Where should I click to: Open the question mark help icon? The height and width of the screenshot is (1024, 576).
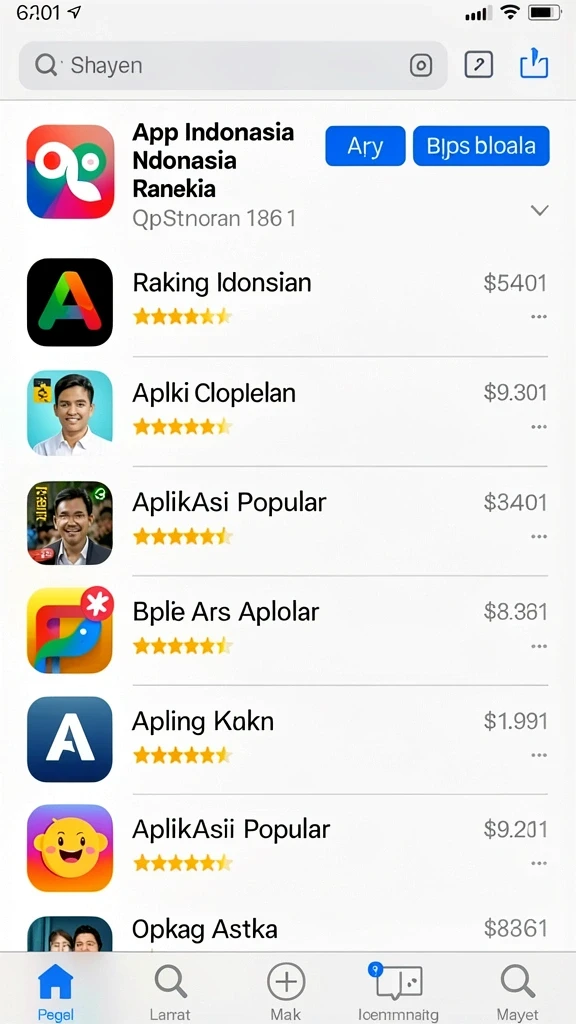pyautogui.click(x=479, y=65)
